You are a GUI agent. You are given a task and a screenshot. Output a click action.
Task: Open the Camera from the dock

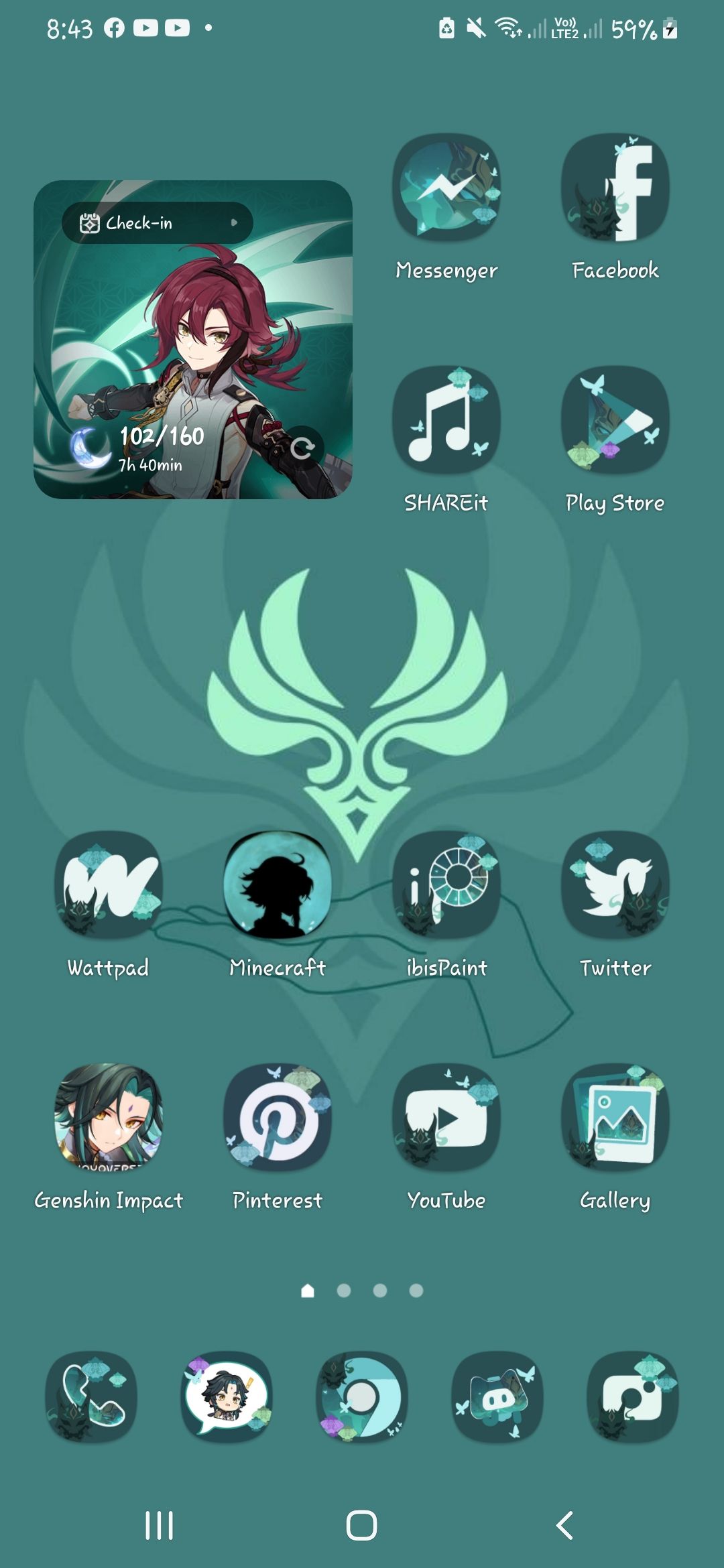(632, 1397)
